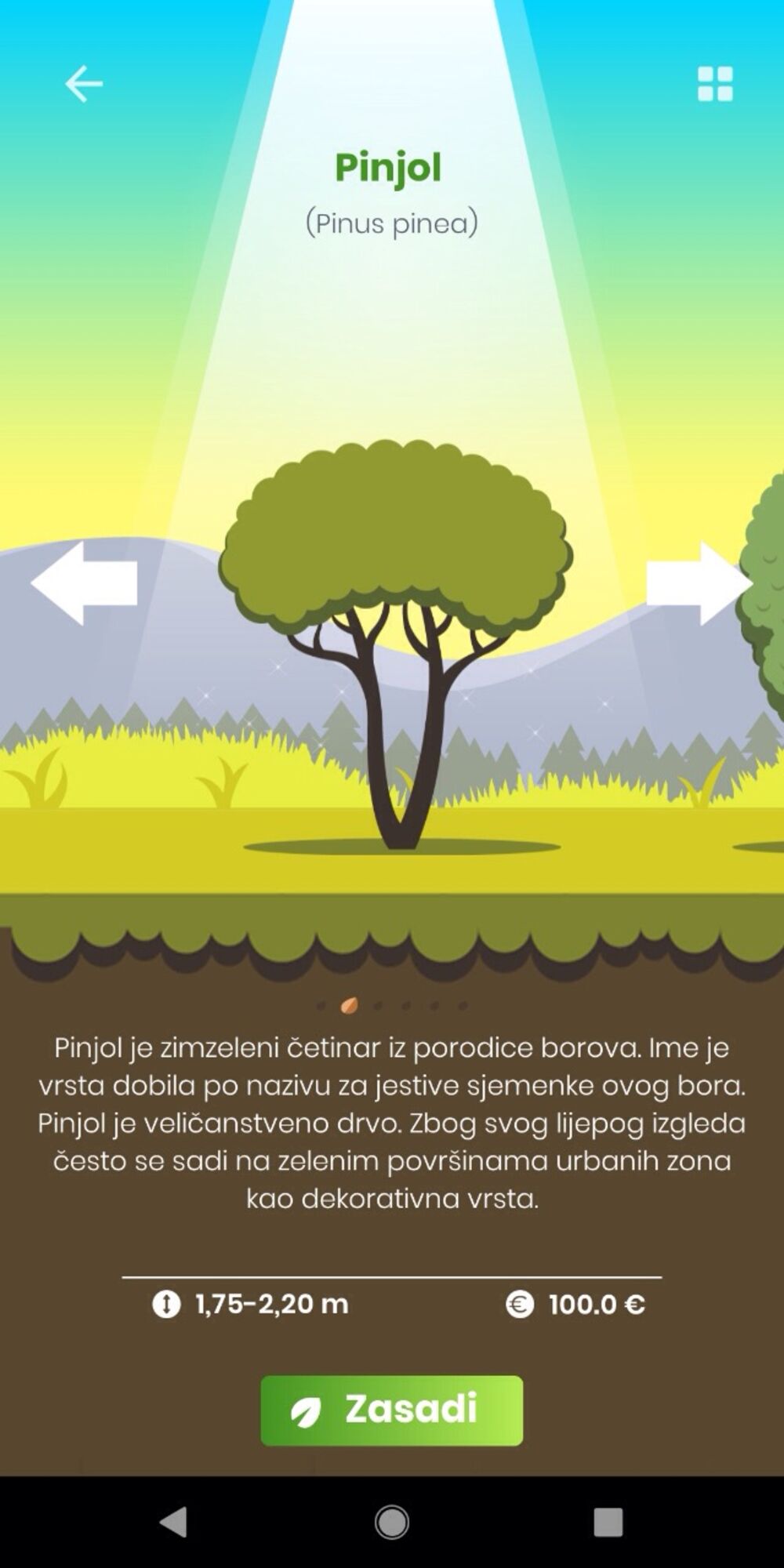The width and height of the screenshot is (784, 1568).
Task: Tap the system home button
Action: pos(391,1522)
